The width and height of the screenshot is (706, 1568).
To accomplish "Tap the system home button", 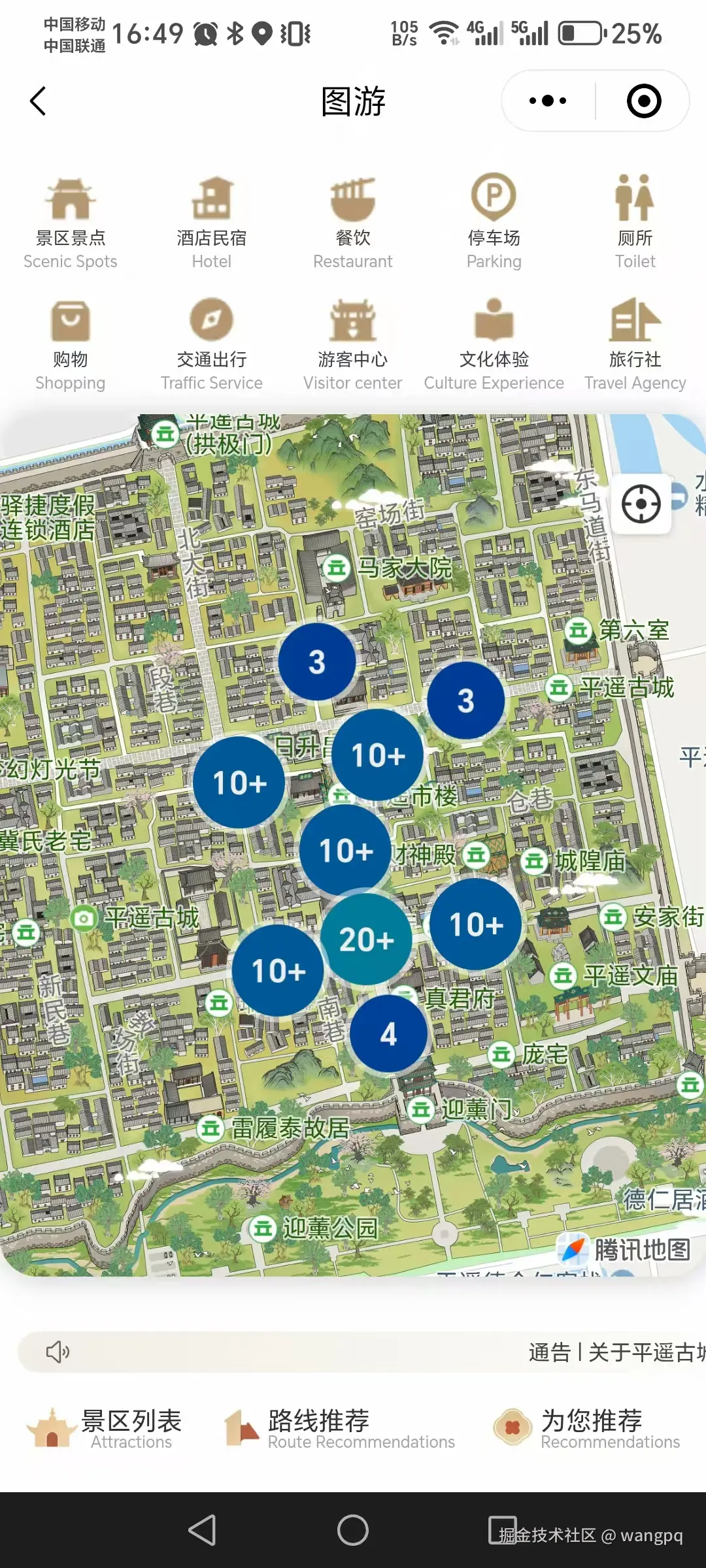I will [x=353, y=1529].
